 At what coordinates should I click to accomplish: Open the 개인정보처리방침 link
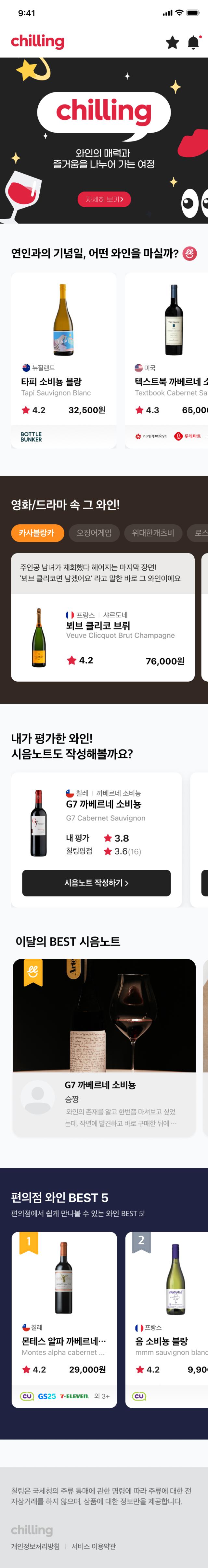(35, 1546)
